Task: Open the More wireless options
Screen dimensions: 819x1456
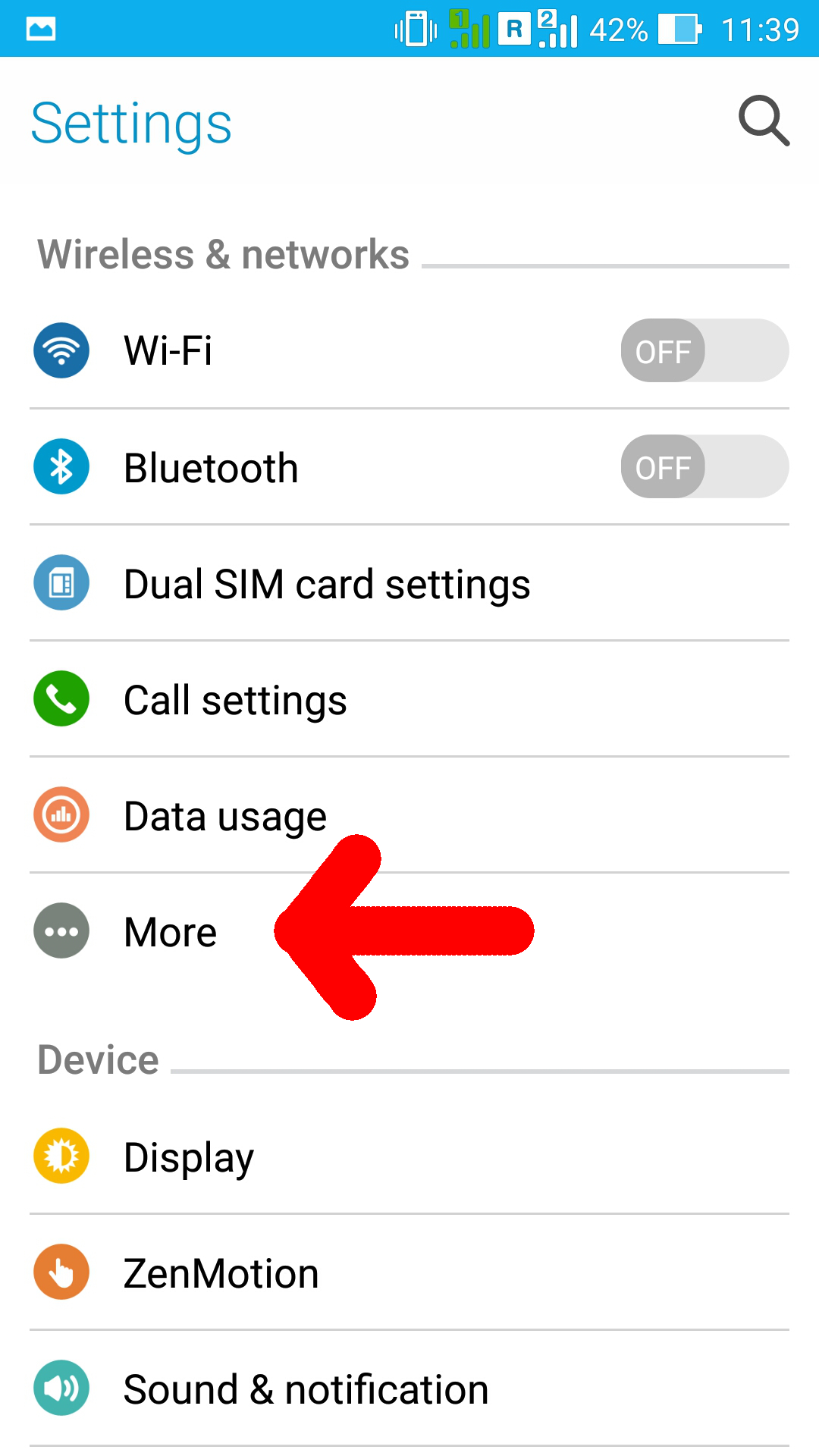Action: click(409, 931)
